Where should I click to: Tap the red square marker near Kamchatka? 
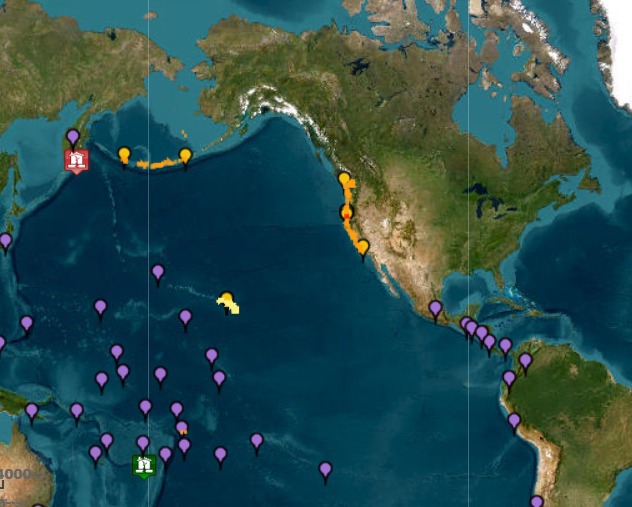click(76, 159)
